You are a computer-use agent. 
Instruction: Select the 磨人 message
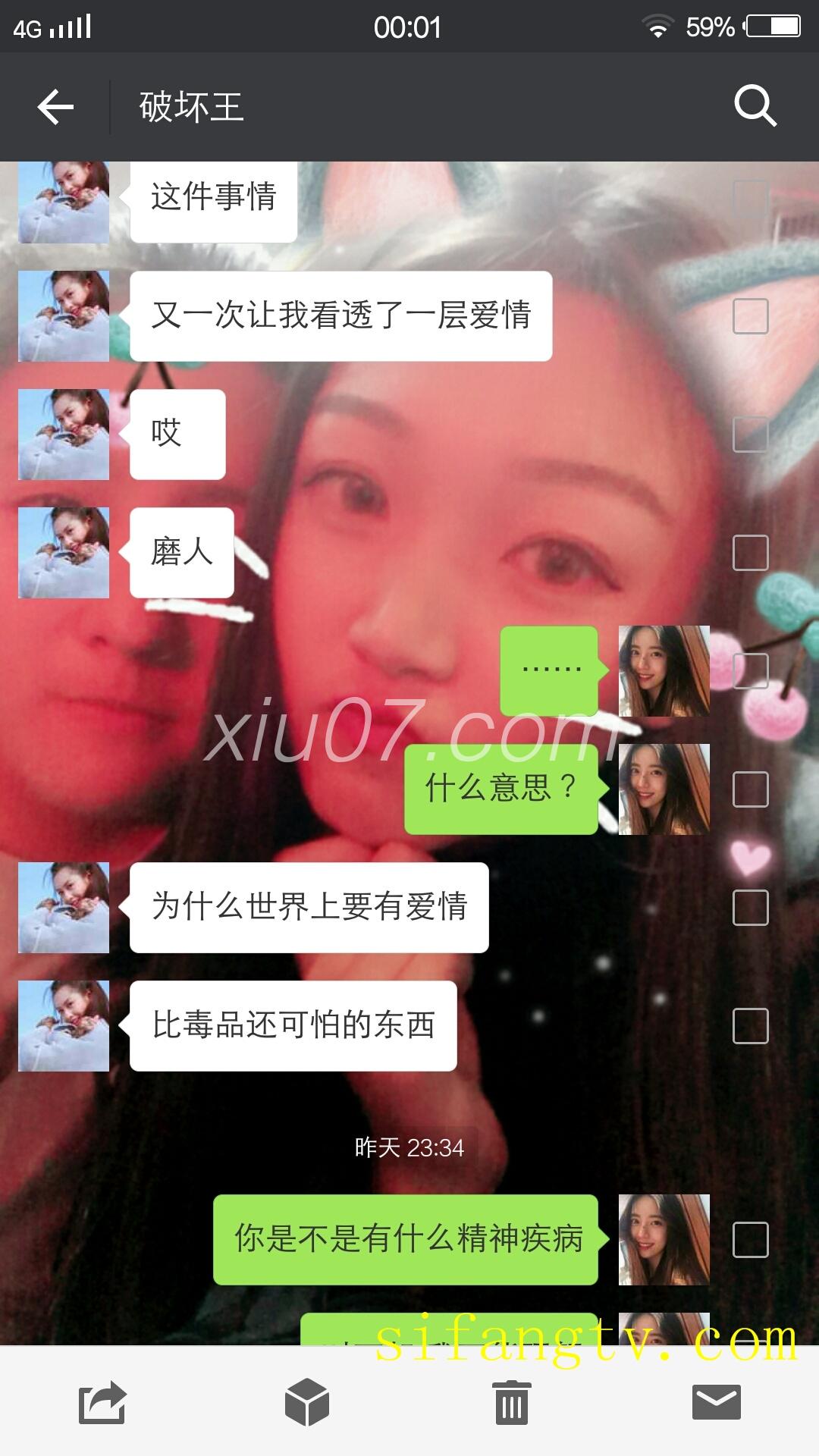750,553
